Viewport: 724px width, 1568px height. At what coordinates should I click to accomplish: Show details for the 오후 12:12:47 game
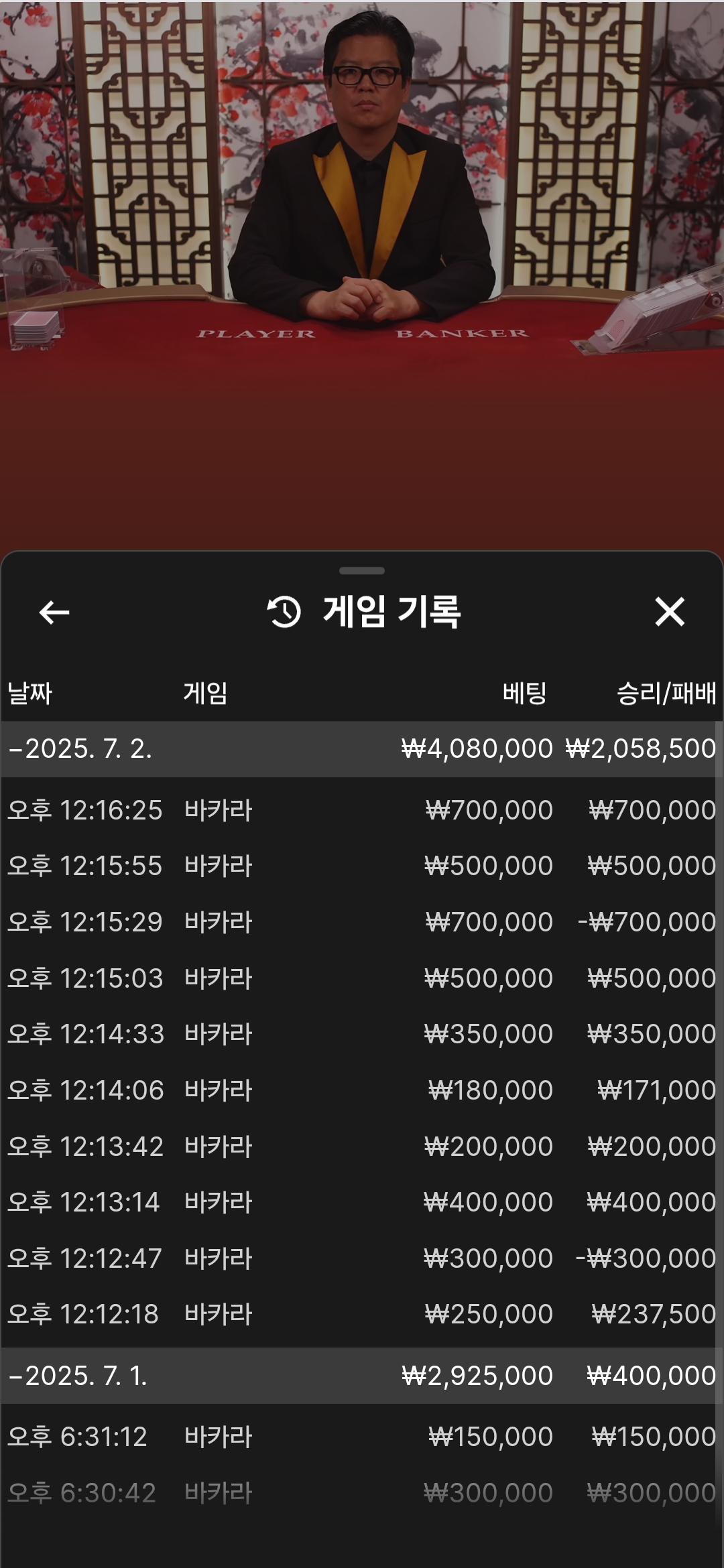[x=362, y=1258]
